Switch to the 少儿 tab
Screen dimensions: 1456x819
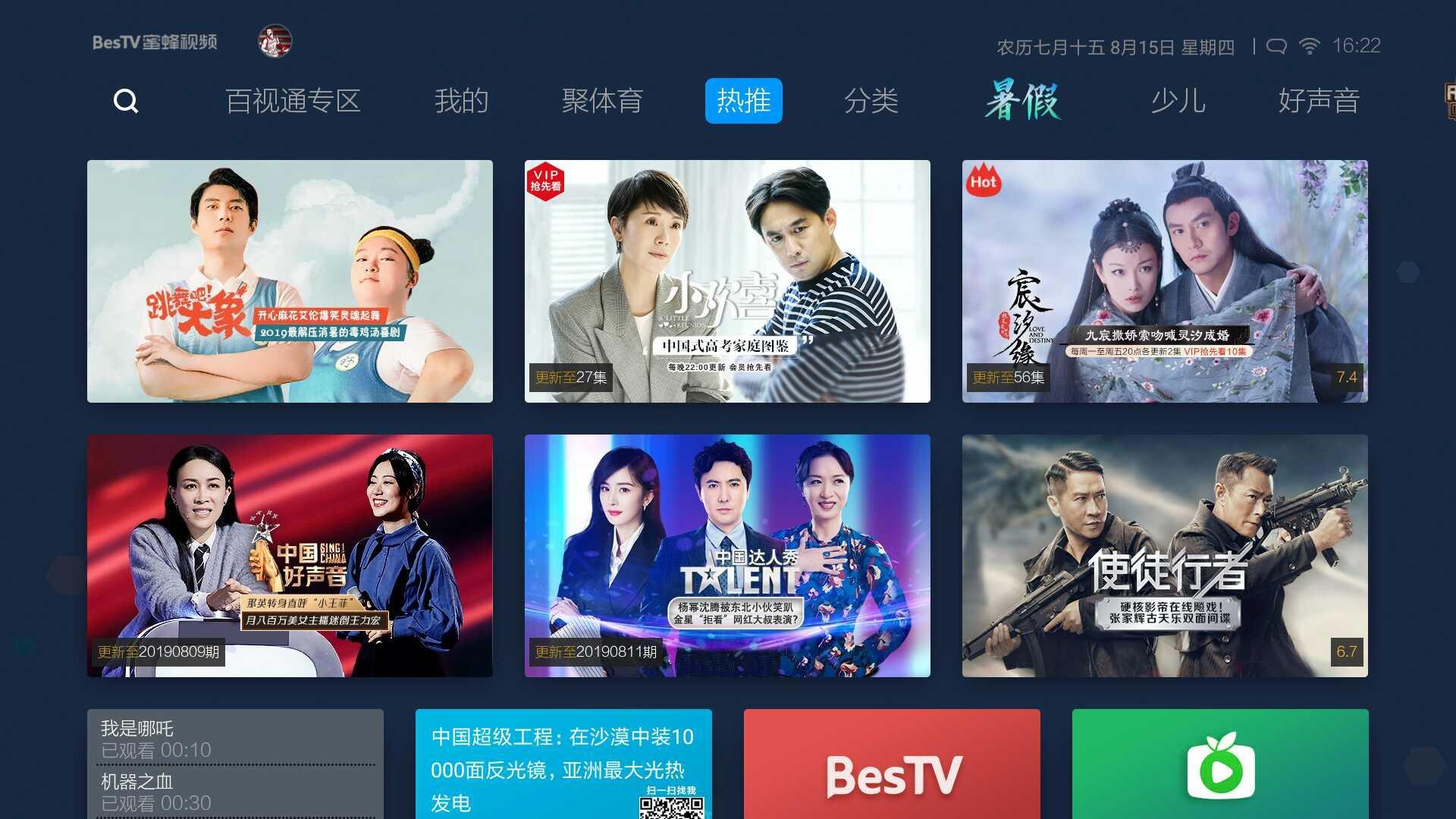click(1177, 101)
